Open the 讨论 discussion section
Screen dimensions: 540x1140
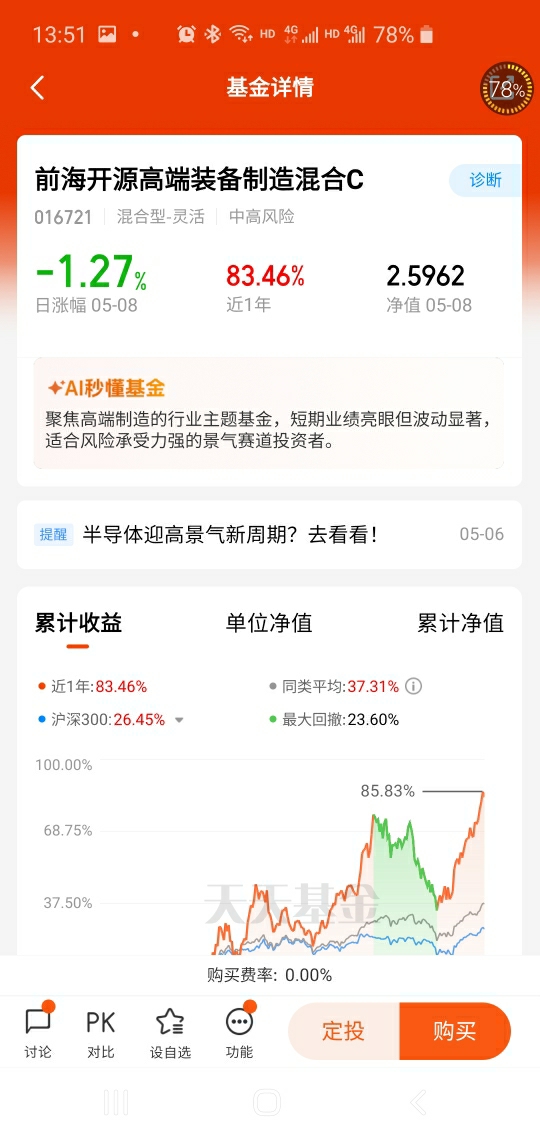pyautogui.click(x=39, y=1032)
